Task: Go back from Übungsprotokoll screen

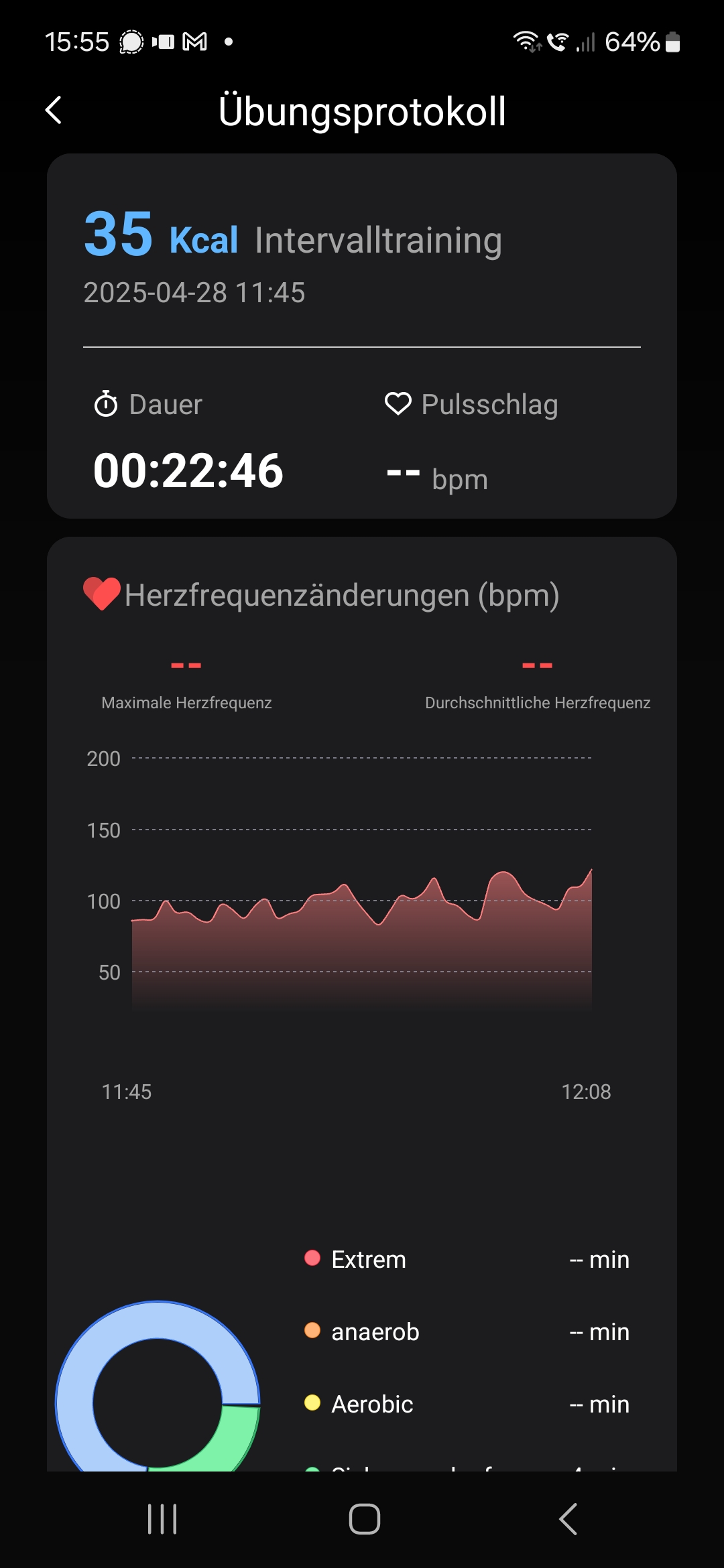Action: click(x=54, y=111)
